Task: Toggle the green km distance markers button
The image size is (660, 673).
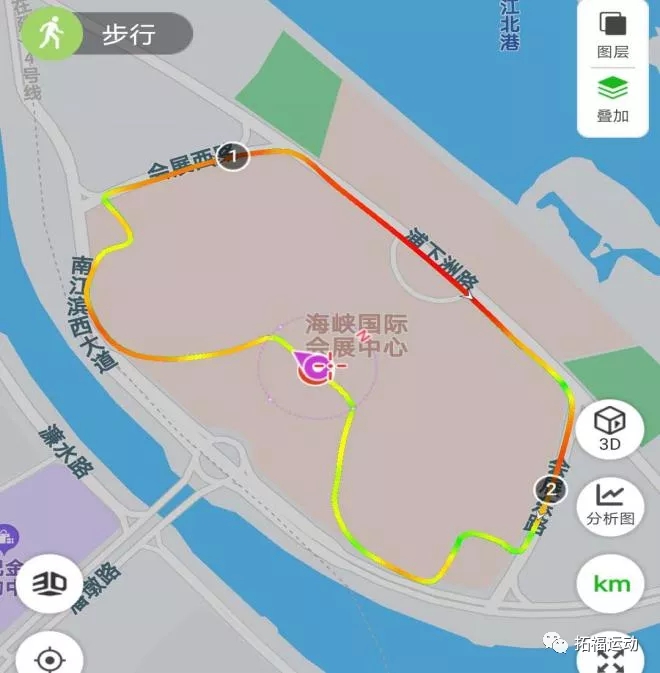Action: 610,581
